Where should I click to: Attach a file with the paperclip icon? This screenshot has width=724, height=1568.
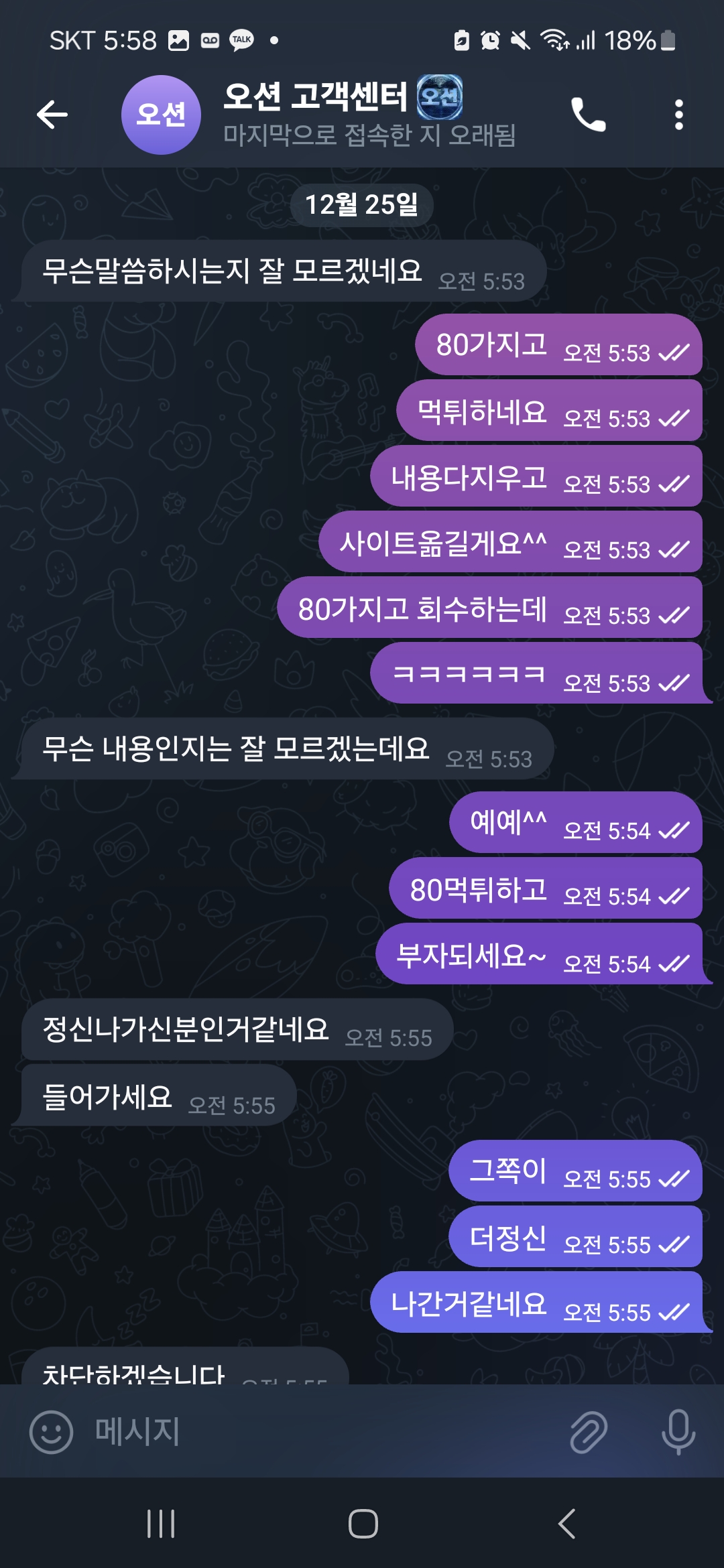pos(589,1432)
